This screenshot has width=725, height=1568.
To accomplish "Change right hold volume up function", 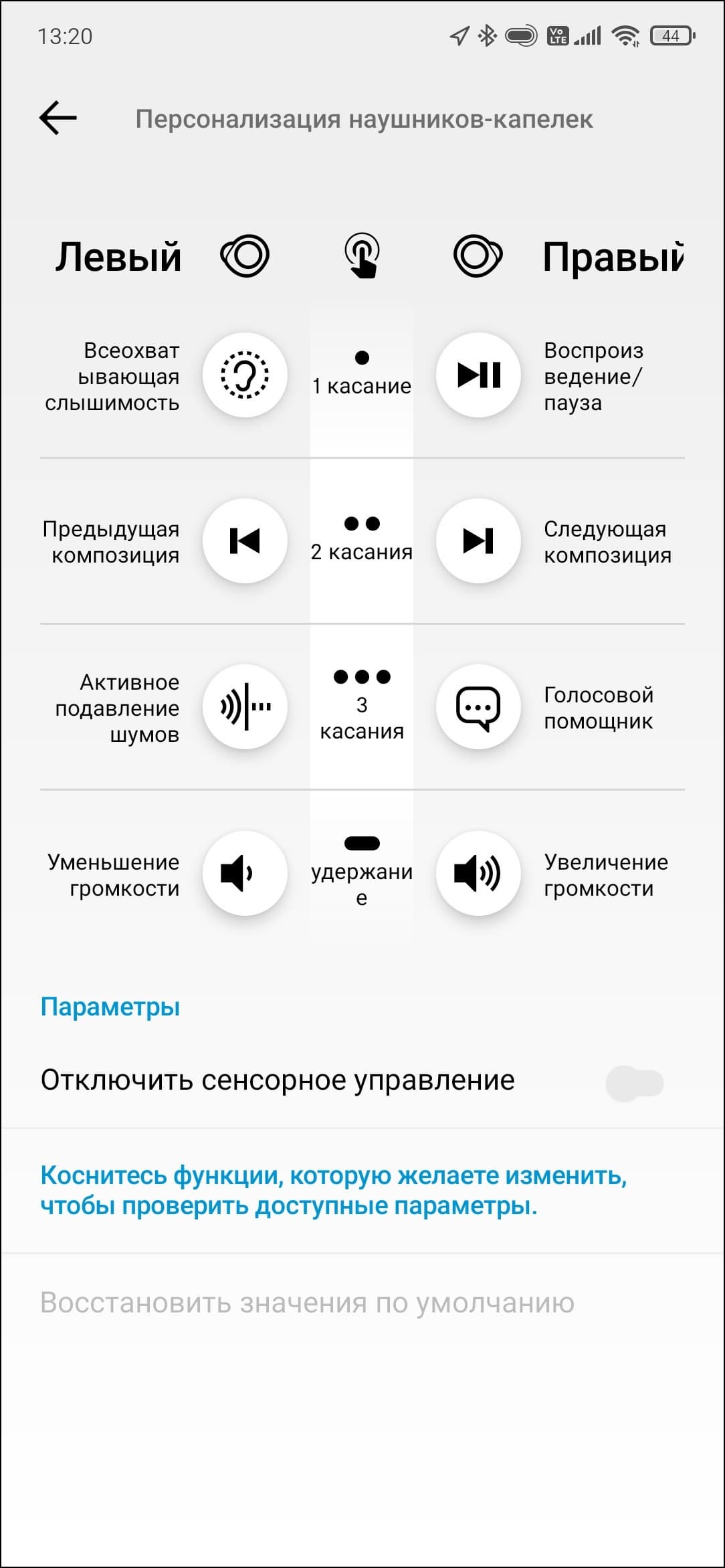I will (x=478, y=873).
